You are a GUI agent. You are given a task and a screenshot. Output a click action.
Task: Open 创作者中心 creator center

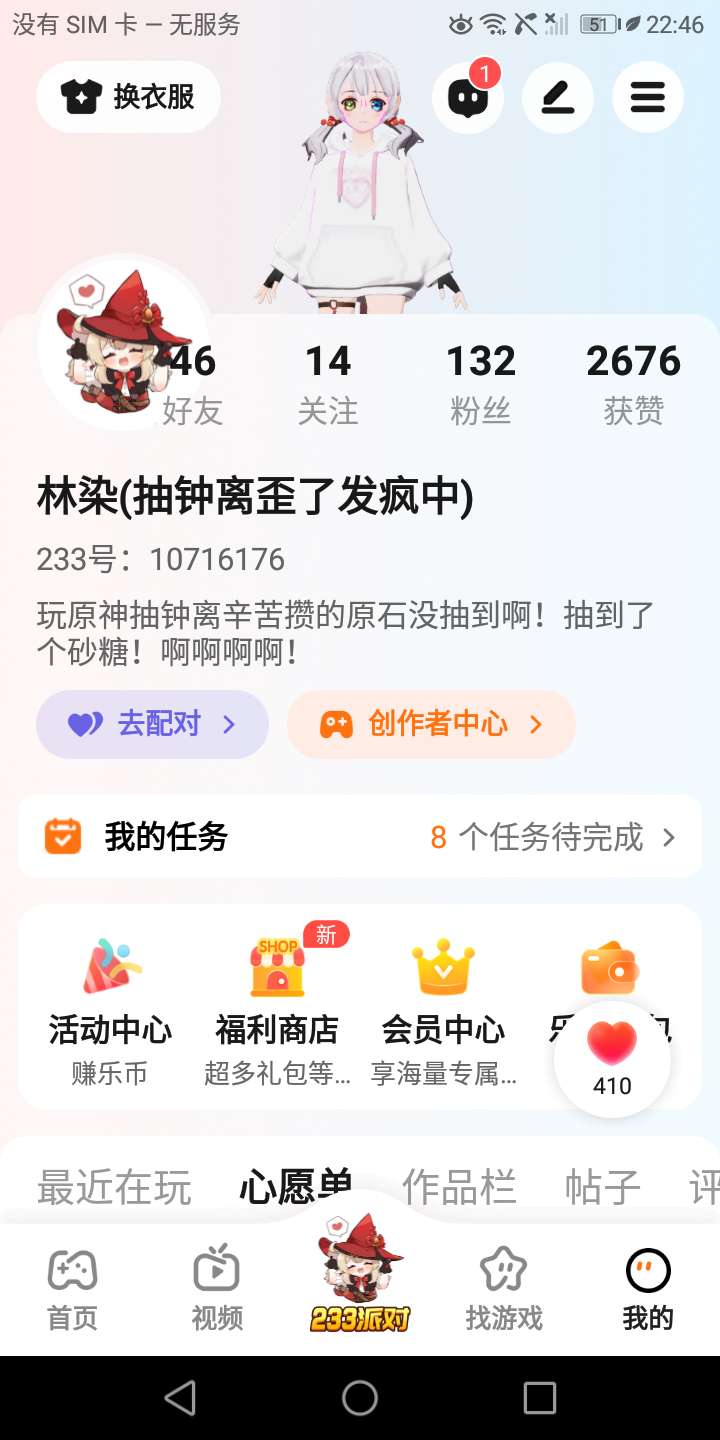point(431,724)
